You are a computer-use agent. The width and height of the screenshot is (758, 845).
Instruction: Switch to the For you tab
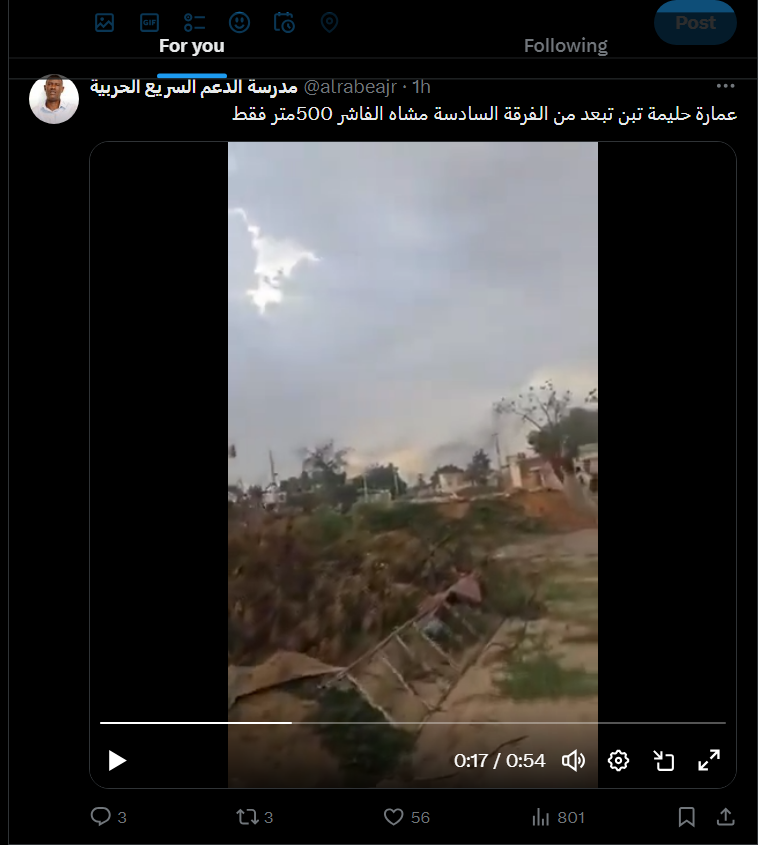point(191,46)
